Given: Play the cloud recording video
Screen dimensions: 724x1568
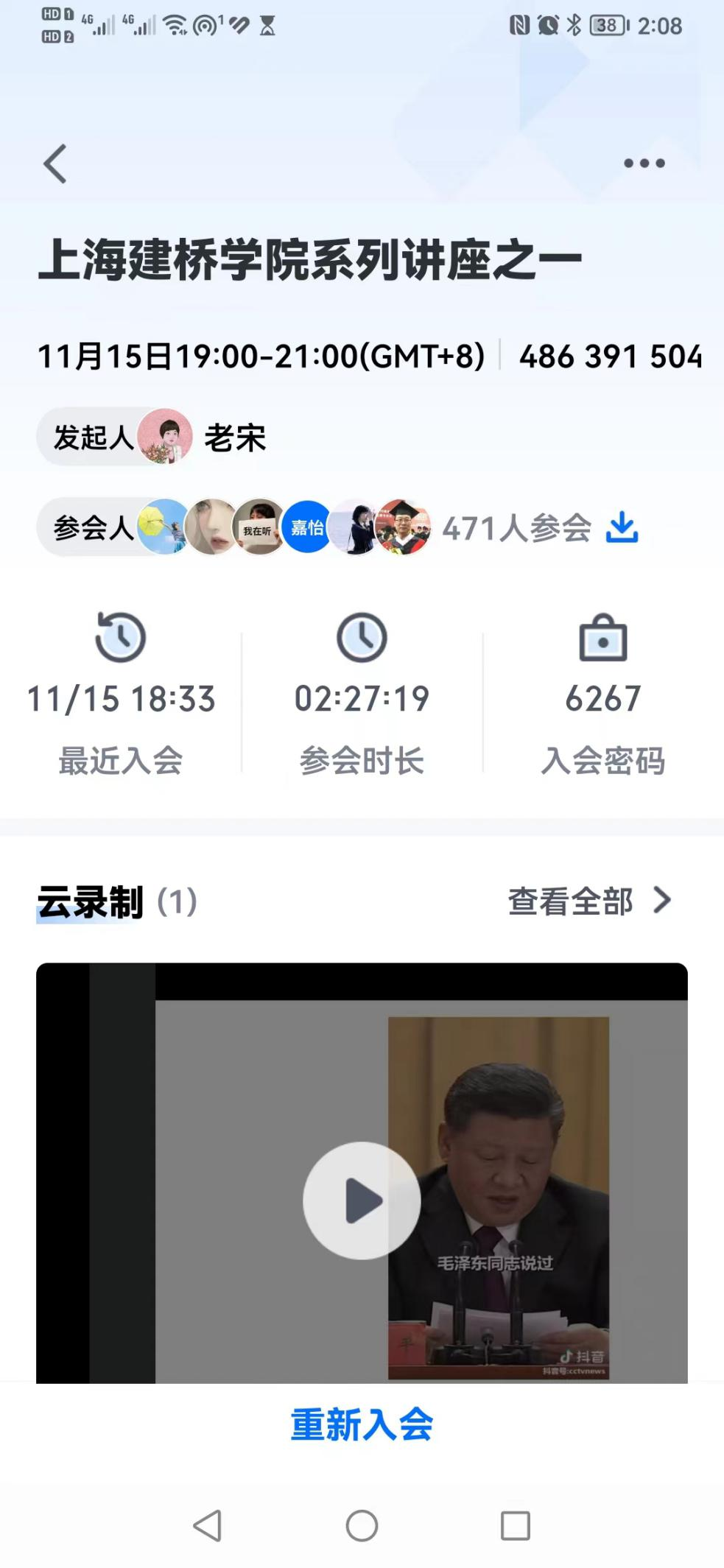Looking at the screenshot, I should pyautogui.click(x=362, y=1200).
